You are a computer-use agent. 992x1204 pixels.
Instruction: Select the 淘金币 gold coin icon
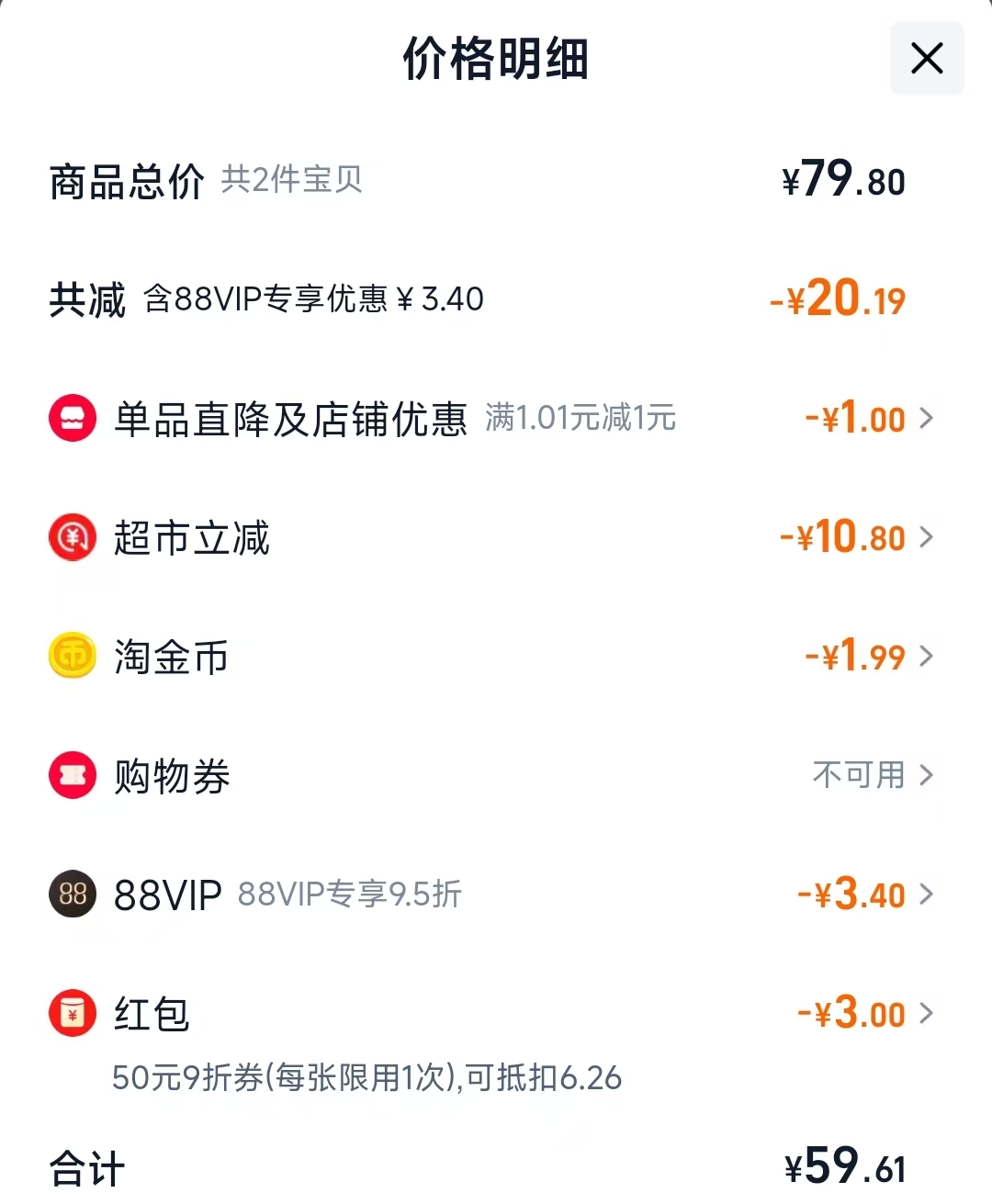(72, 657)
